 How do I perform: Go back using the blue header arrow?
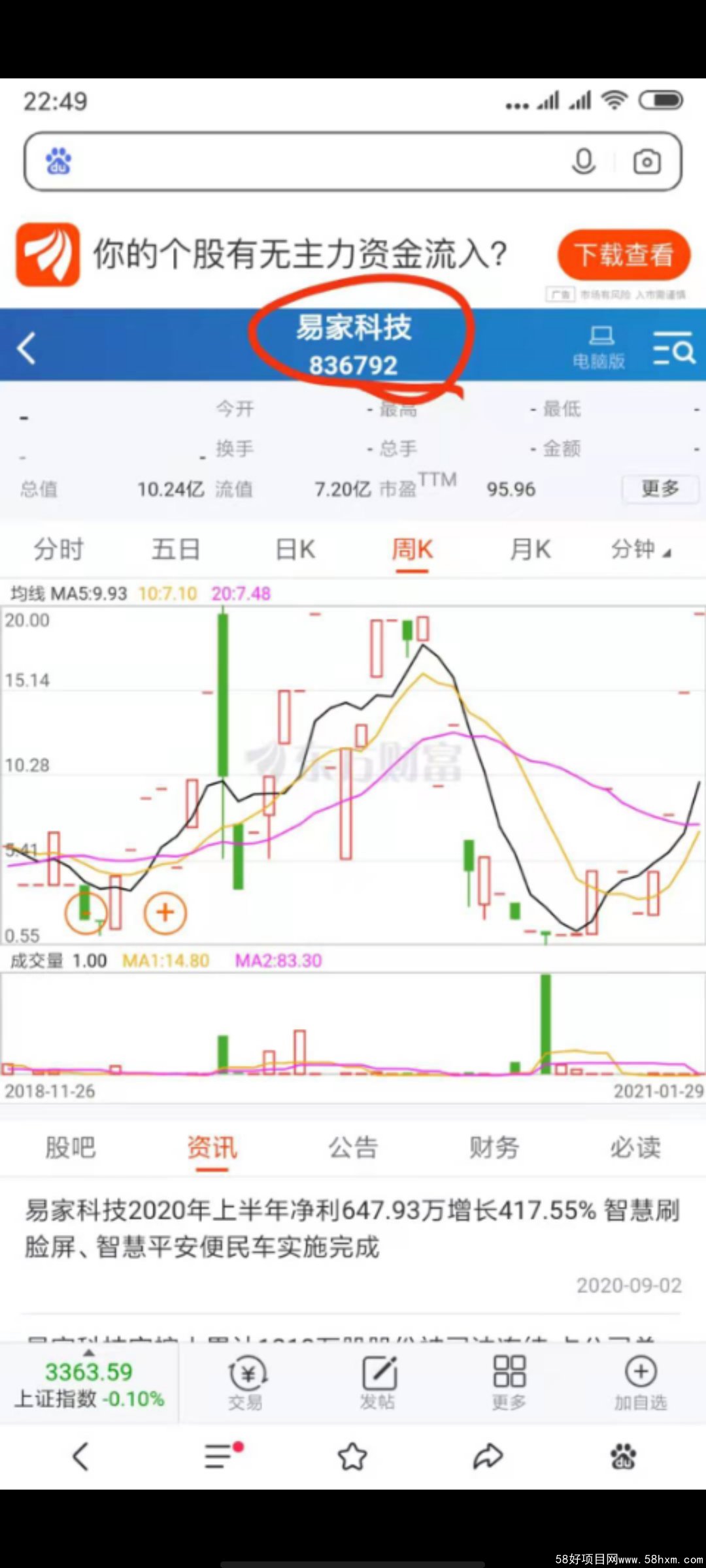26,348
